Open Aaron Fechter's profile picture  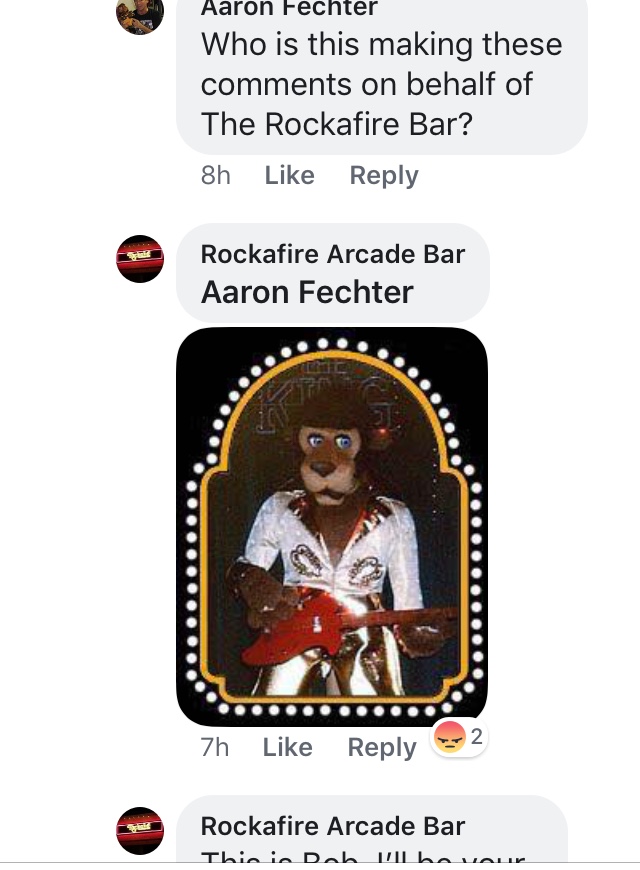[x=140, y=14]
